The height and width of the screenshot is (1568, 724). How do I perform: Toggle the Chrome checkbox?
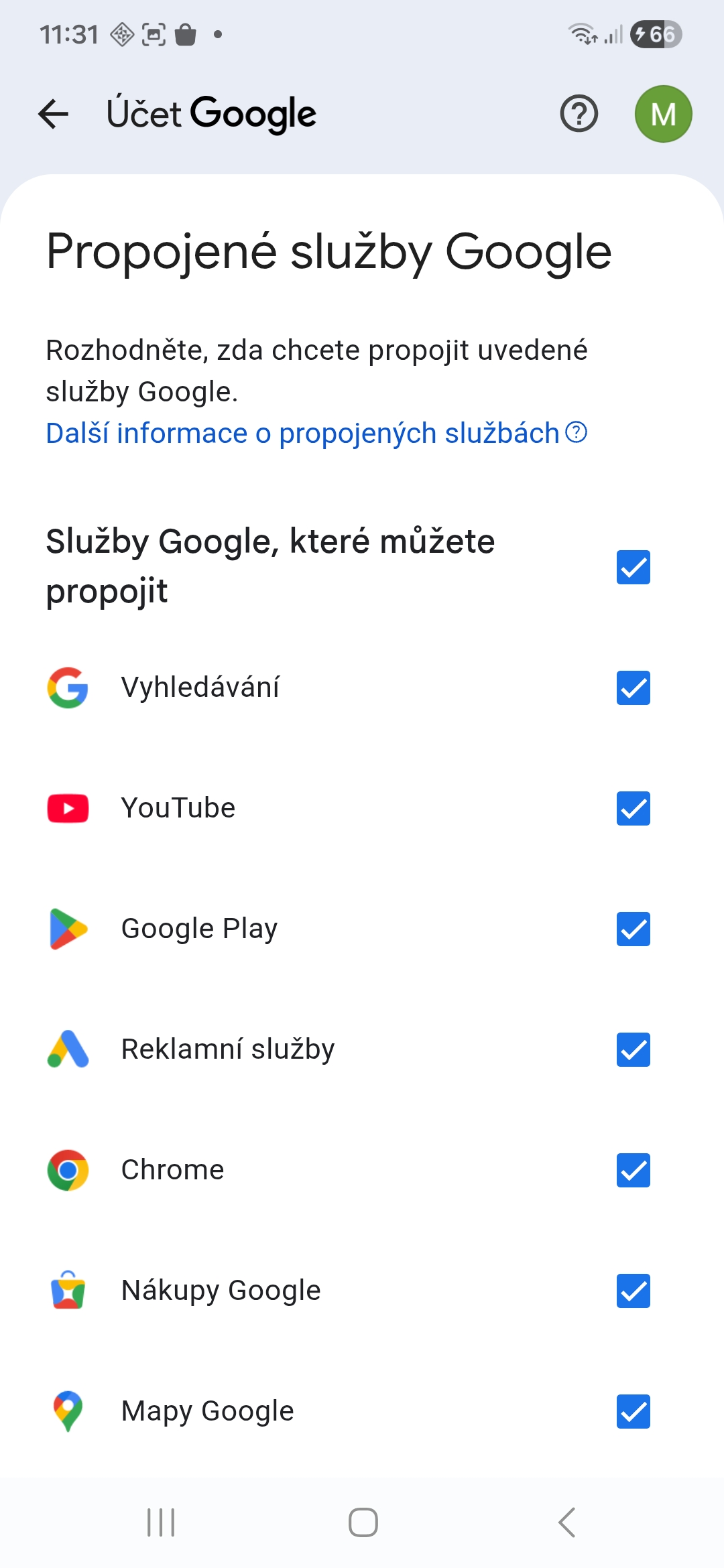(x=633, y=1170)
